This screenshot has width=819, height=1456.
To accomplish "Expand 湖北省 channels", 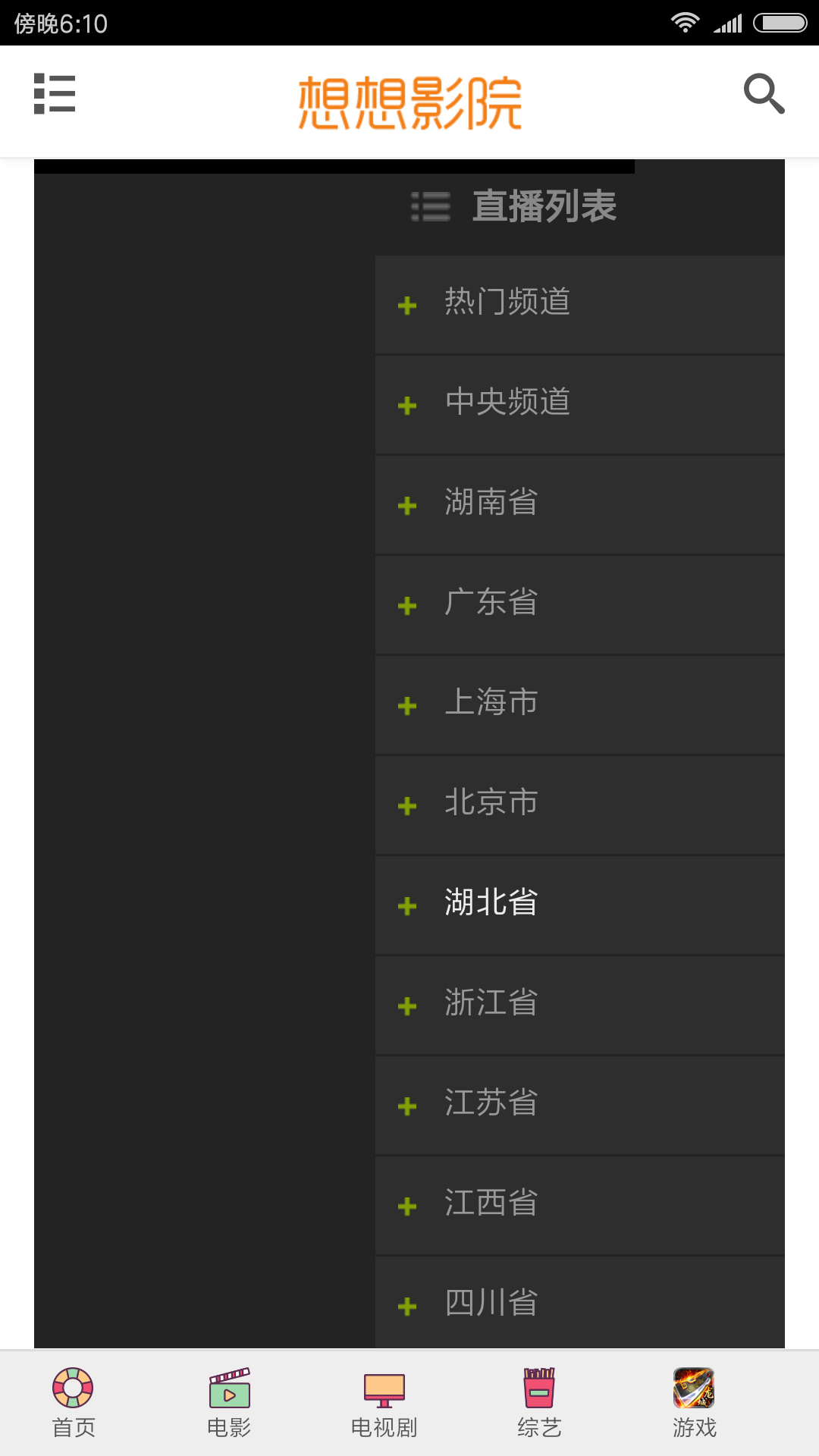I will [580, 905].
